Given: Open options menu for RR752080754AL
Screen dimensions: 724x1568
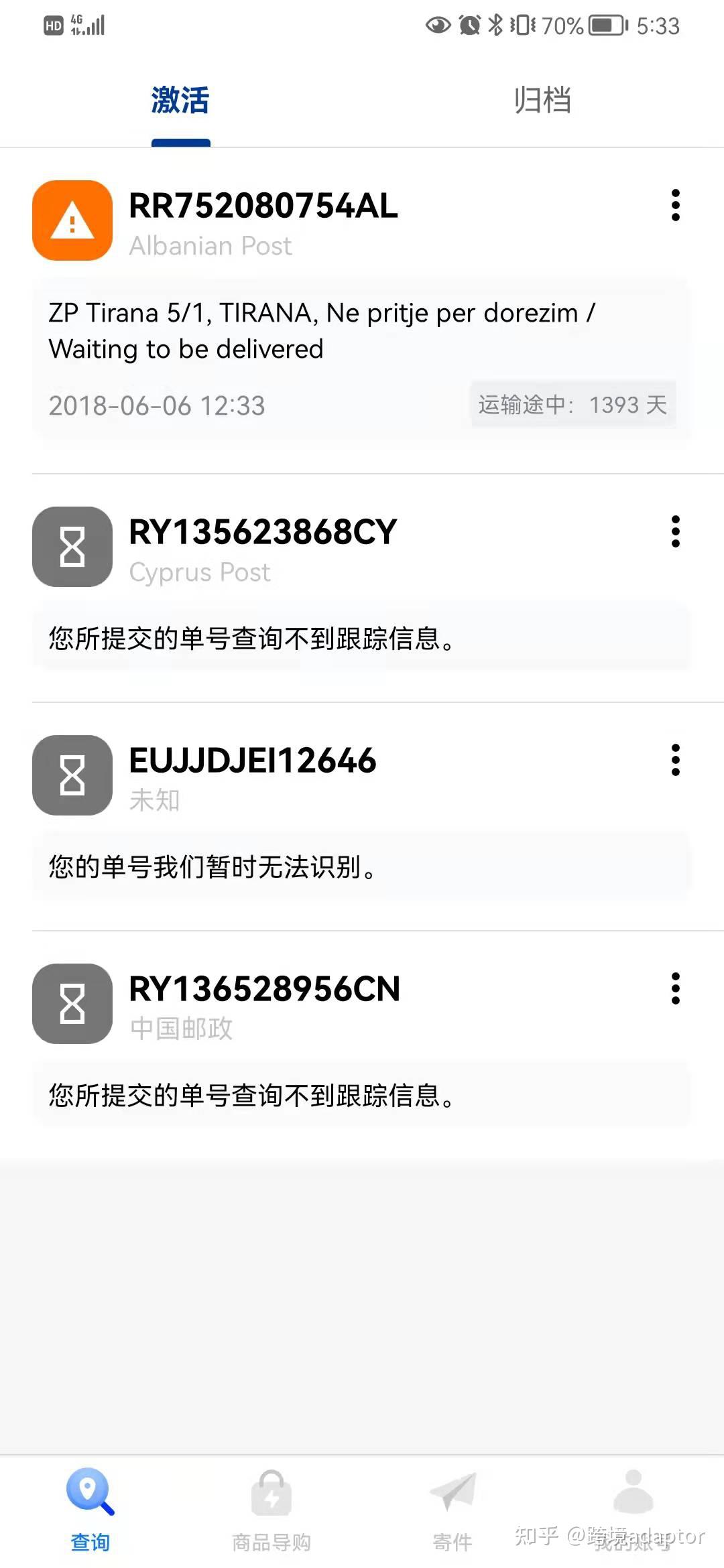Looking at the screenshot, I should [675, 206].
